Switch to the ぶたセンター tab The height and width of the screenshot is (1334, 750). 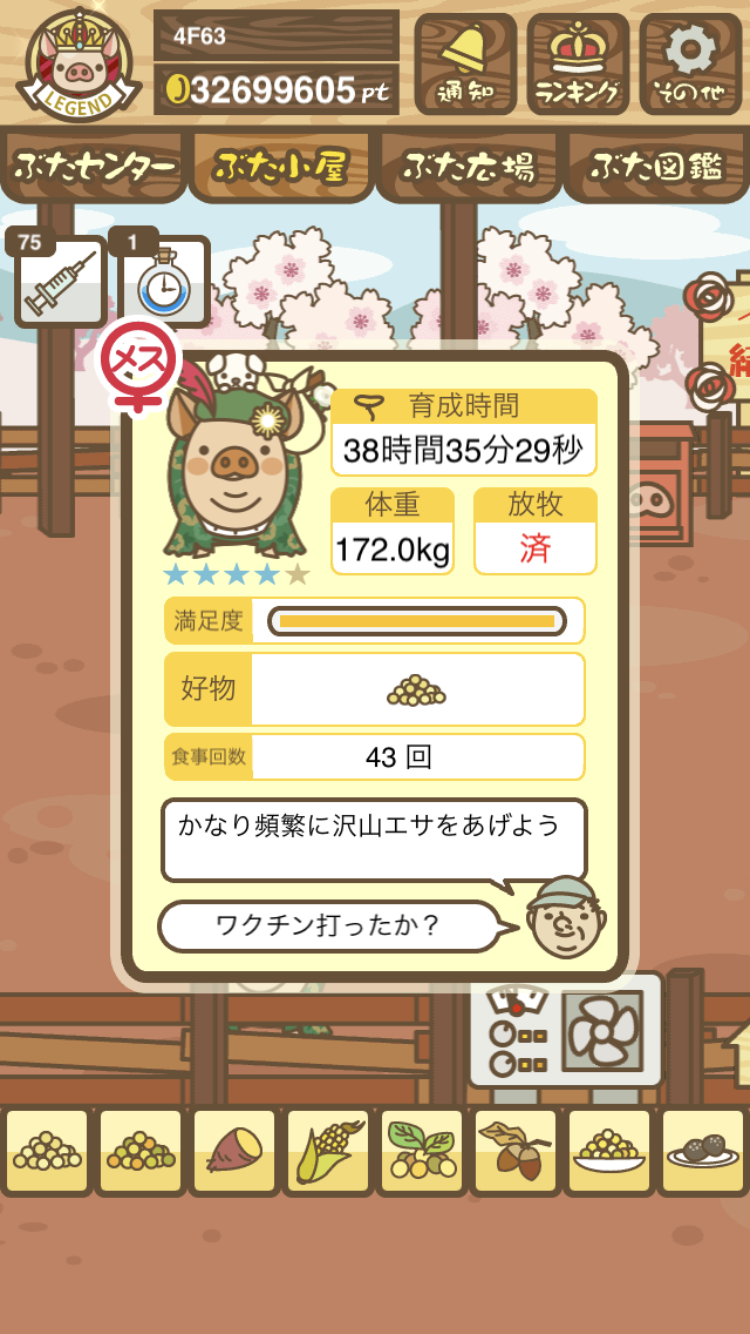[x=94, y=166]
